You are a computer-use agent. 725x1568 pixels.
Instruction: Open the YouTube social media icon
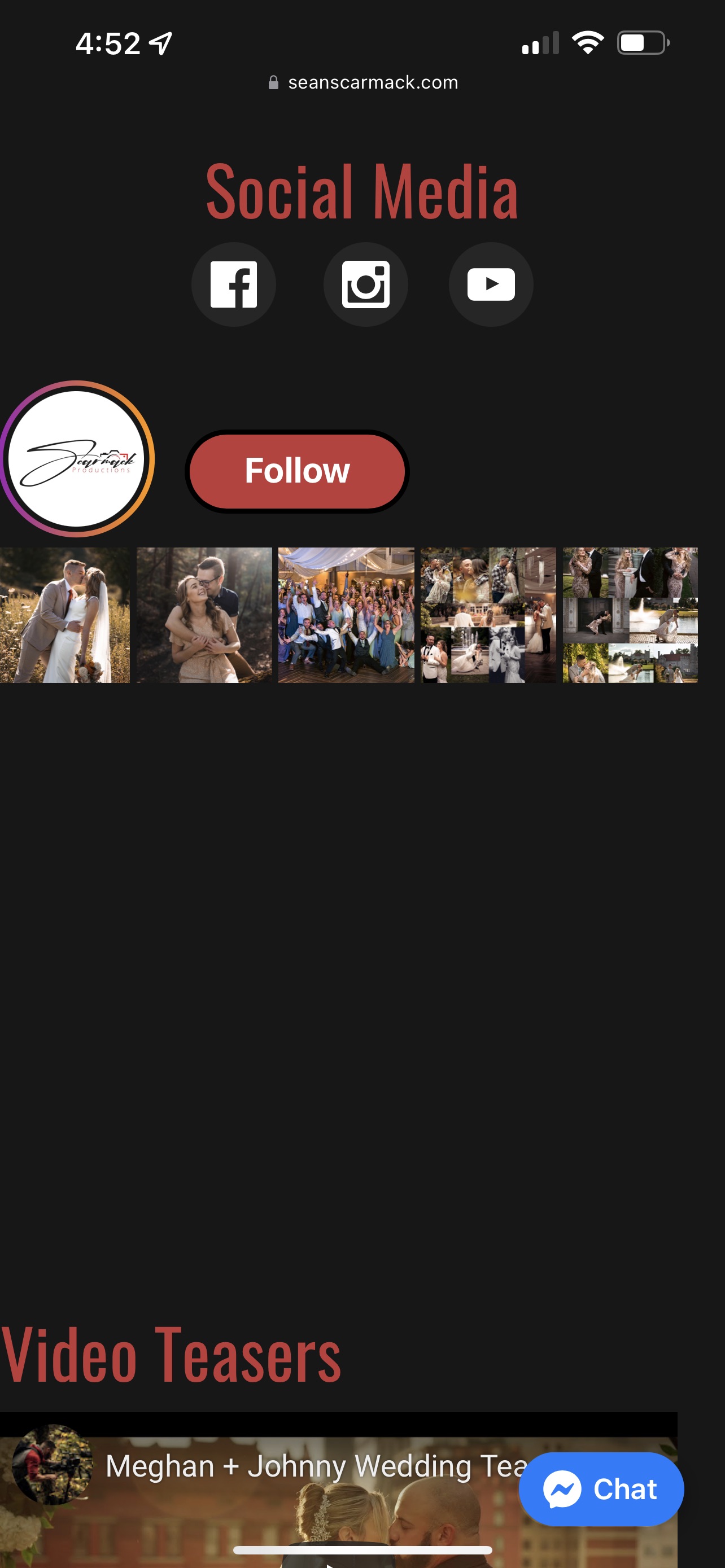pyautogui.click(x=491, y=284)
